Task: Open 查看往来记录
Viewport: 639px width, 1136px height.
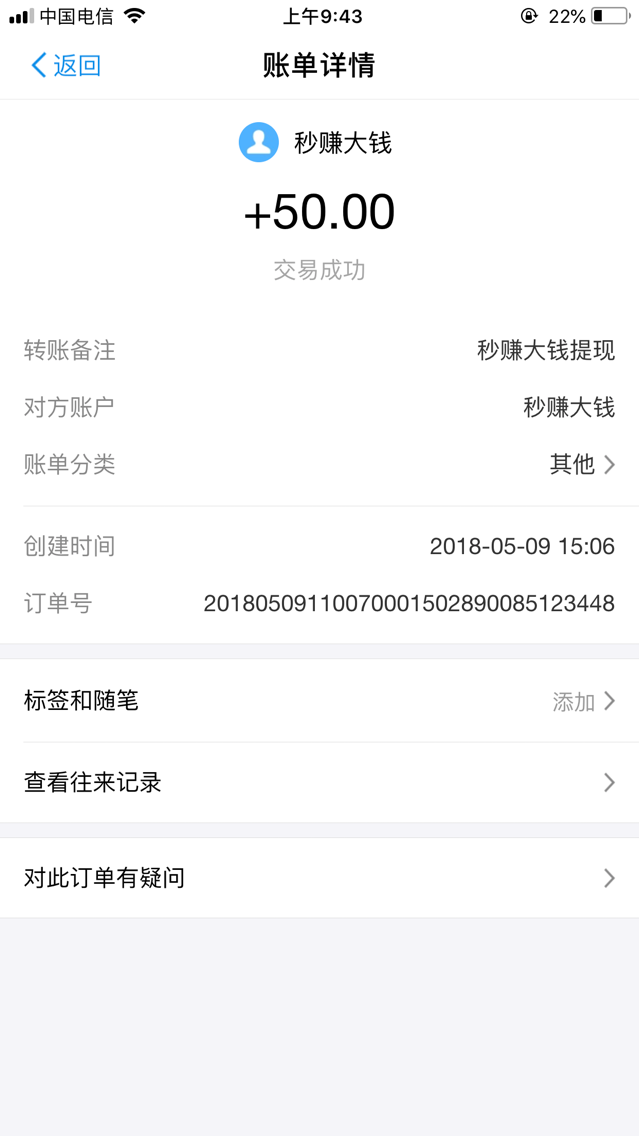Action: coord(320,782)
